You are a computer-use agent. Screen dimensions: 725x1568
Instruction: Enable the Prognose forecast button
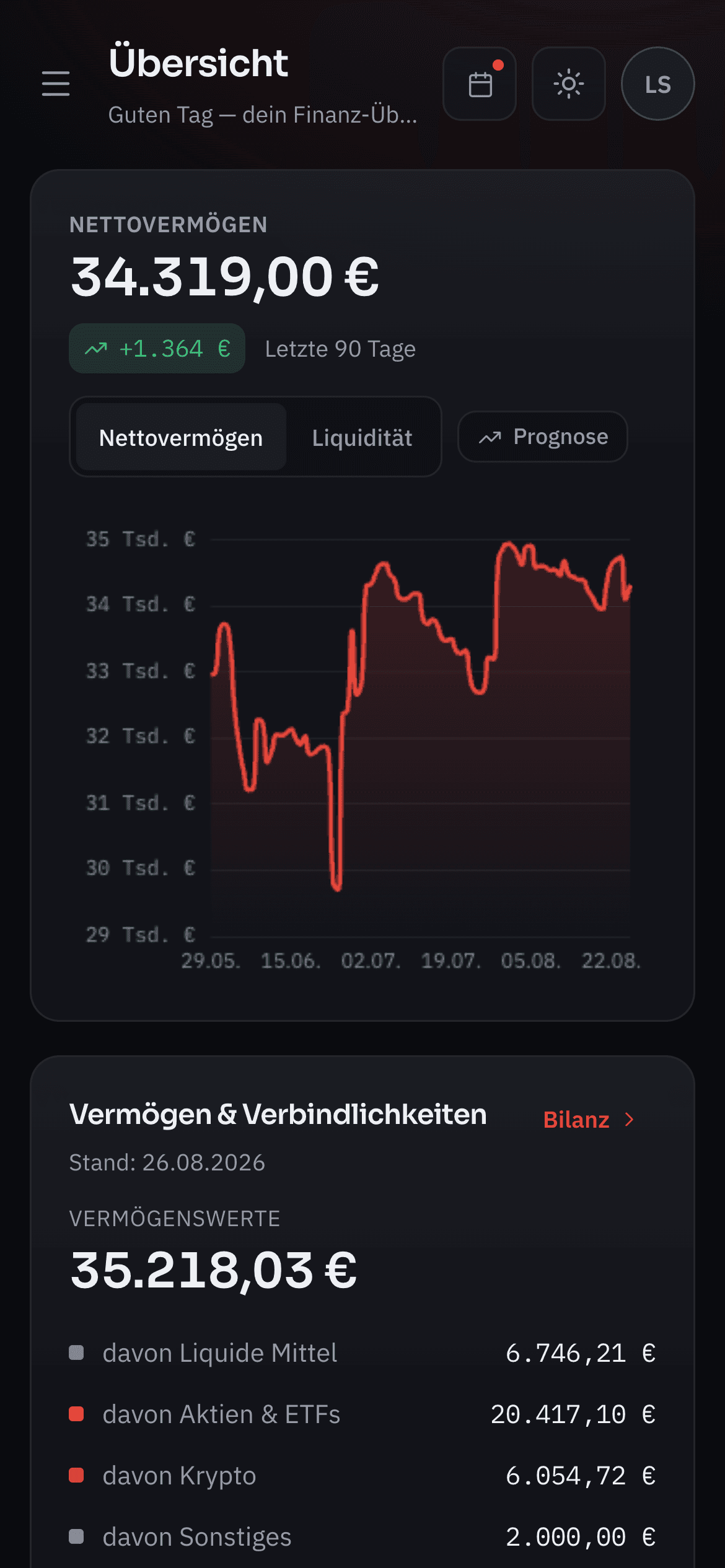click(x=543, y=437)
